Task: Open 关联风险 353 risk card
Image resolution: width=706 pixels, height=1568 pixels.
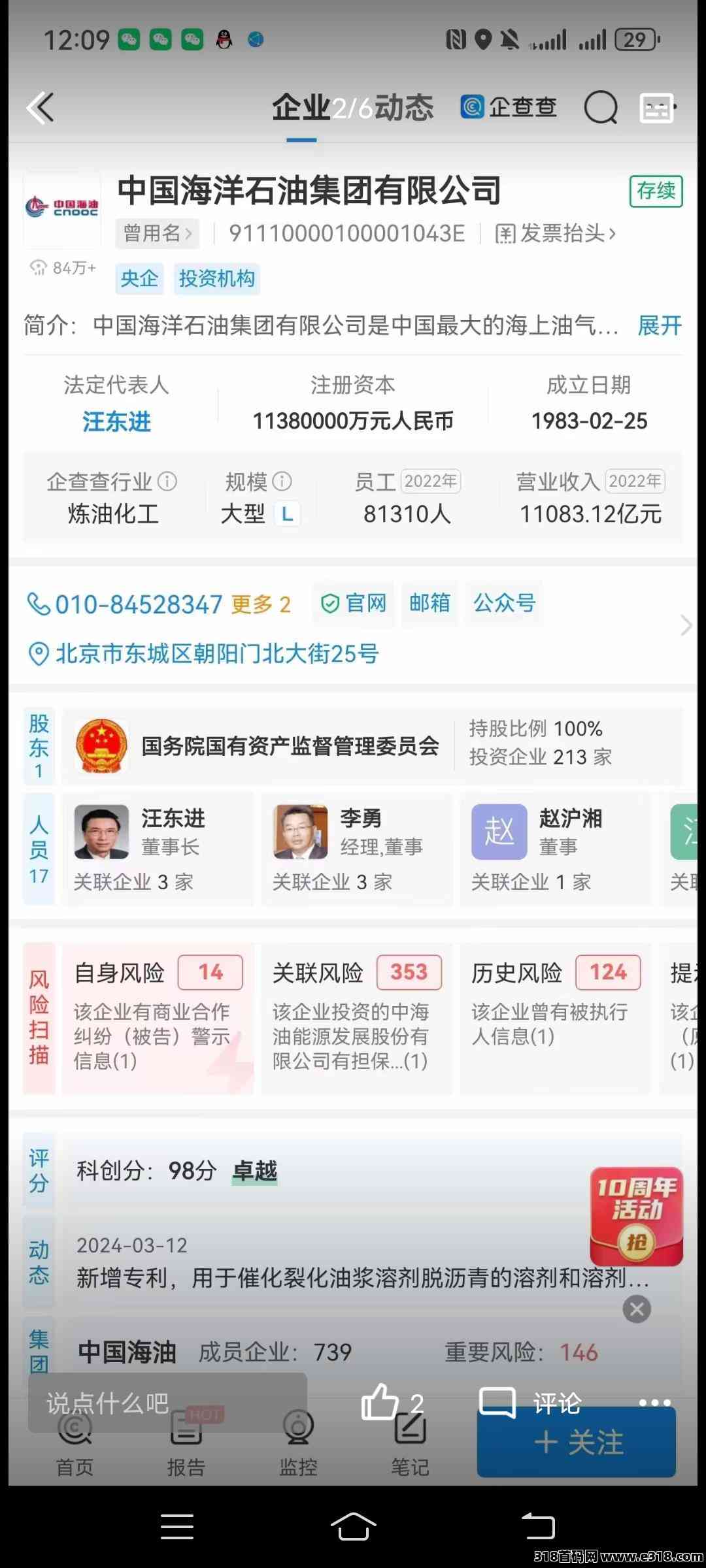Action: pyautogui.click(x=356, y=1017)
